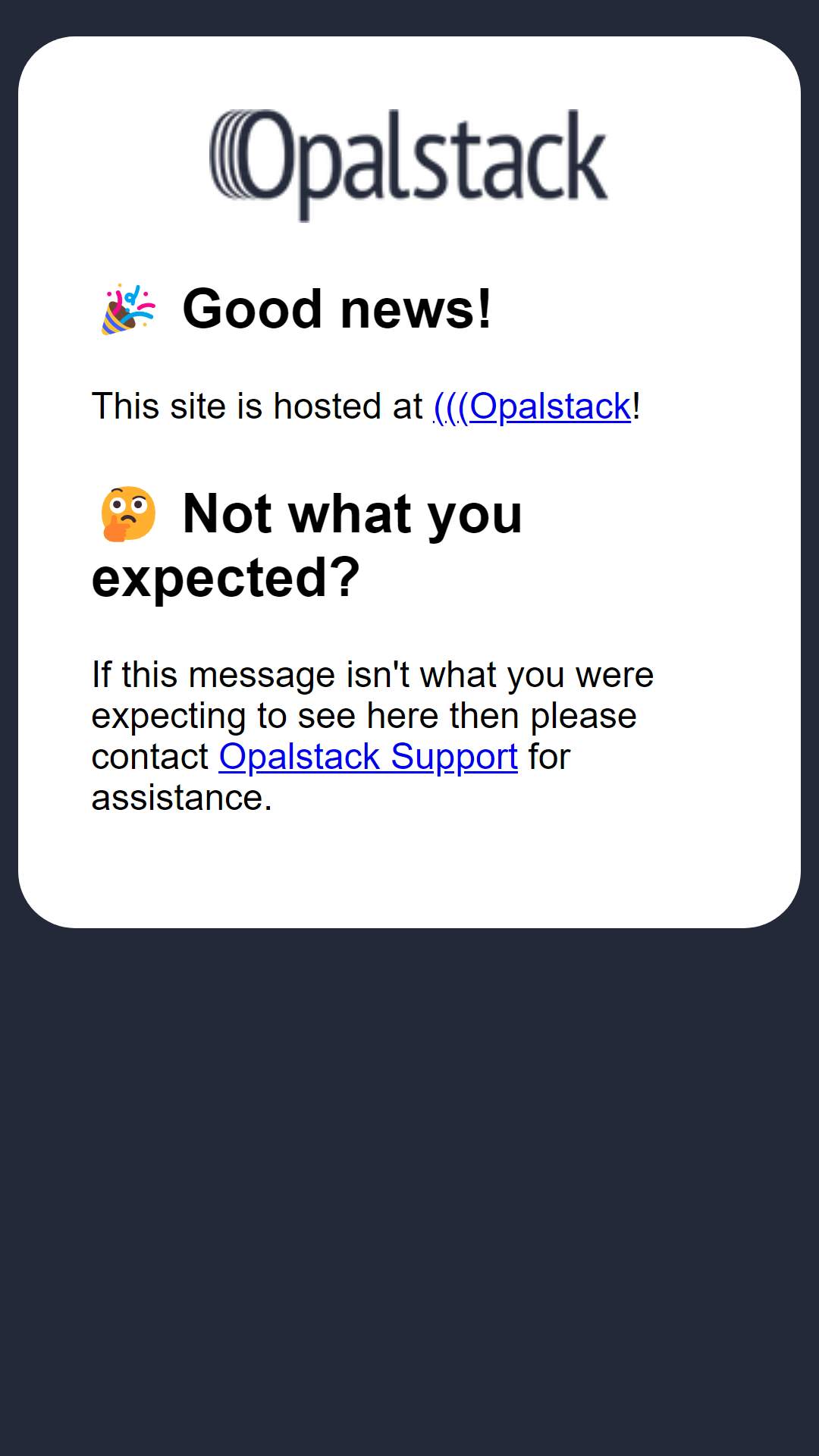Follow the Opalstack Support link
819x1456 pixels.
pos(369,757)
